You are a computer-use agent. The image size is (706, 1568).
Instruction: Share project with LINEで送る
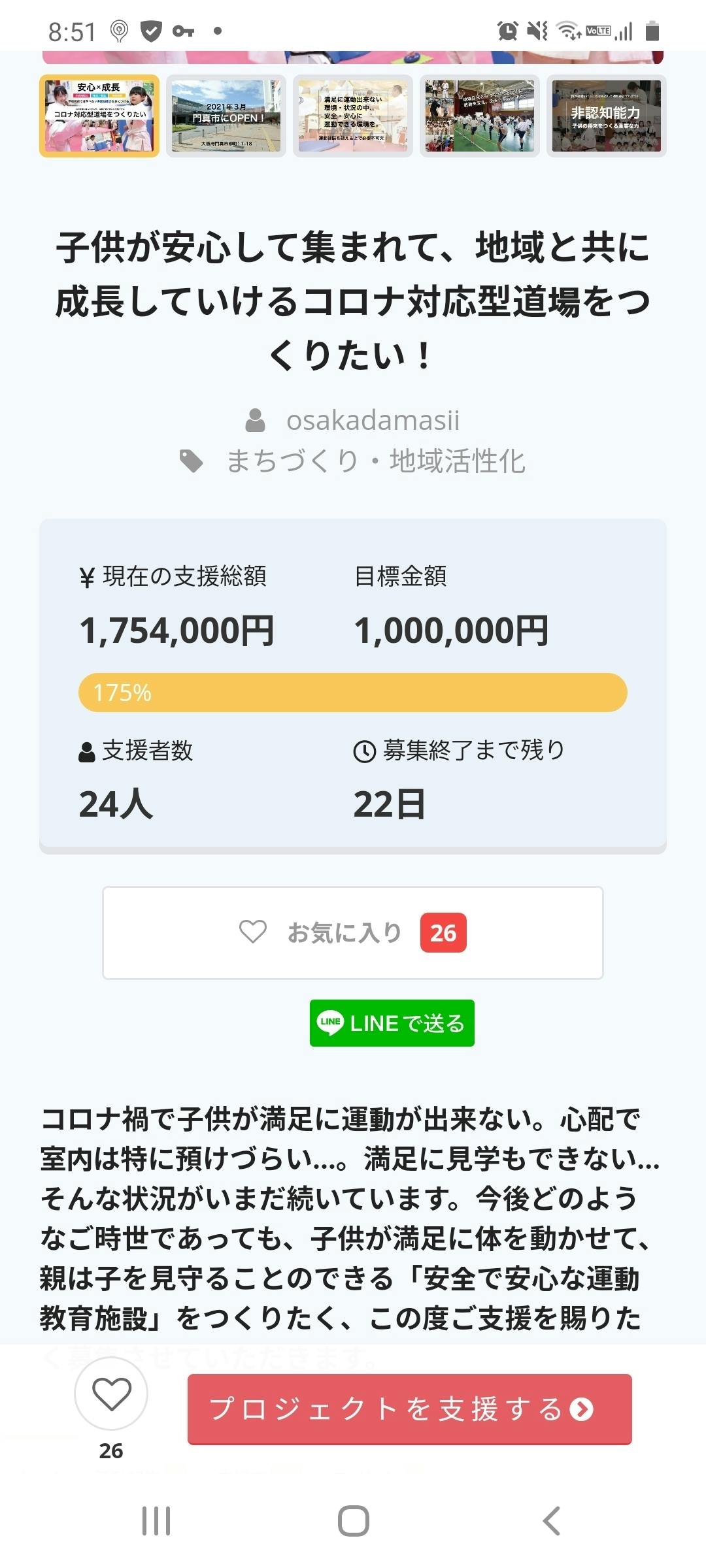[x=392, y=1023]
